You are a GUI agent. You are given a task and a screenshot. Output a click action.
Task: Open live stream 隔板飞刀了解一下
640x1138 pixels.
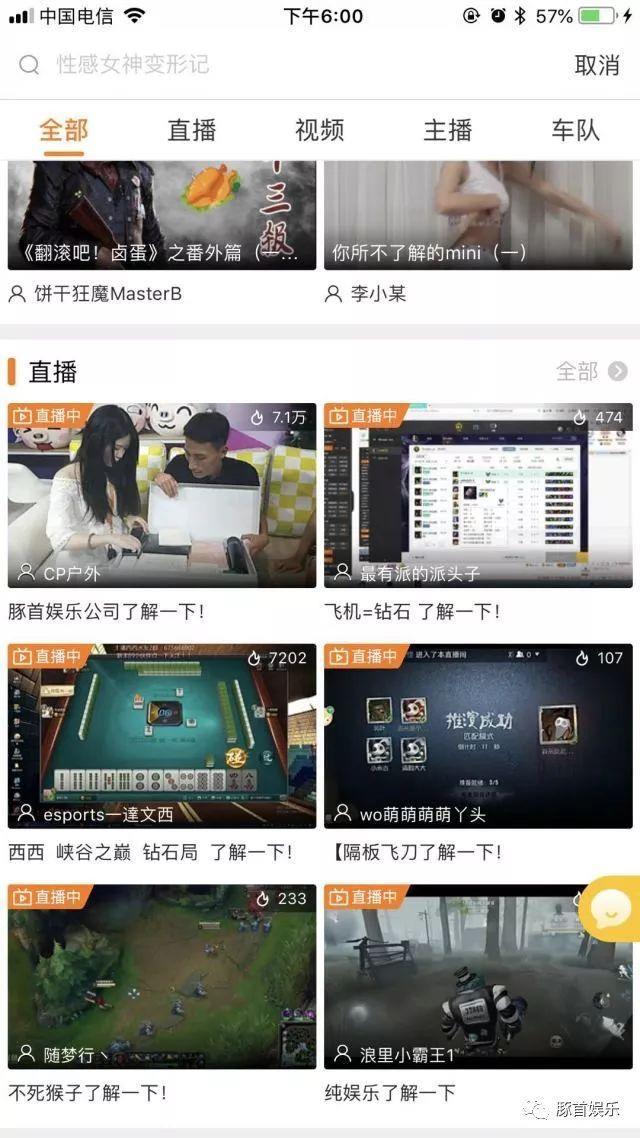click(x=478, y=737)
